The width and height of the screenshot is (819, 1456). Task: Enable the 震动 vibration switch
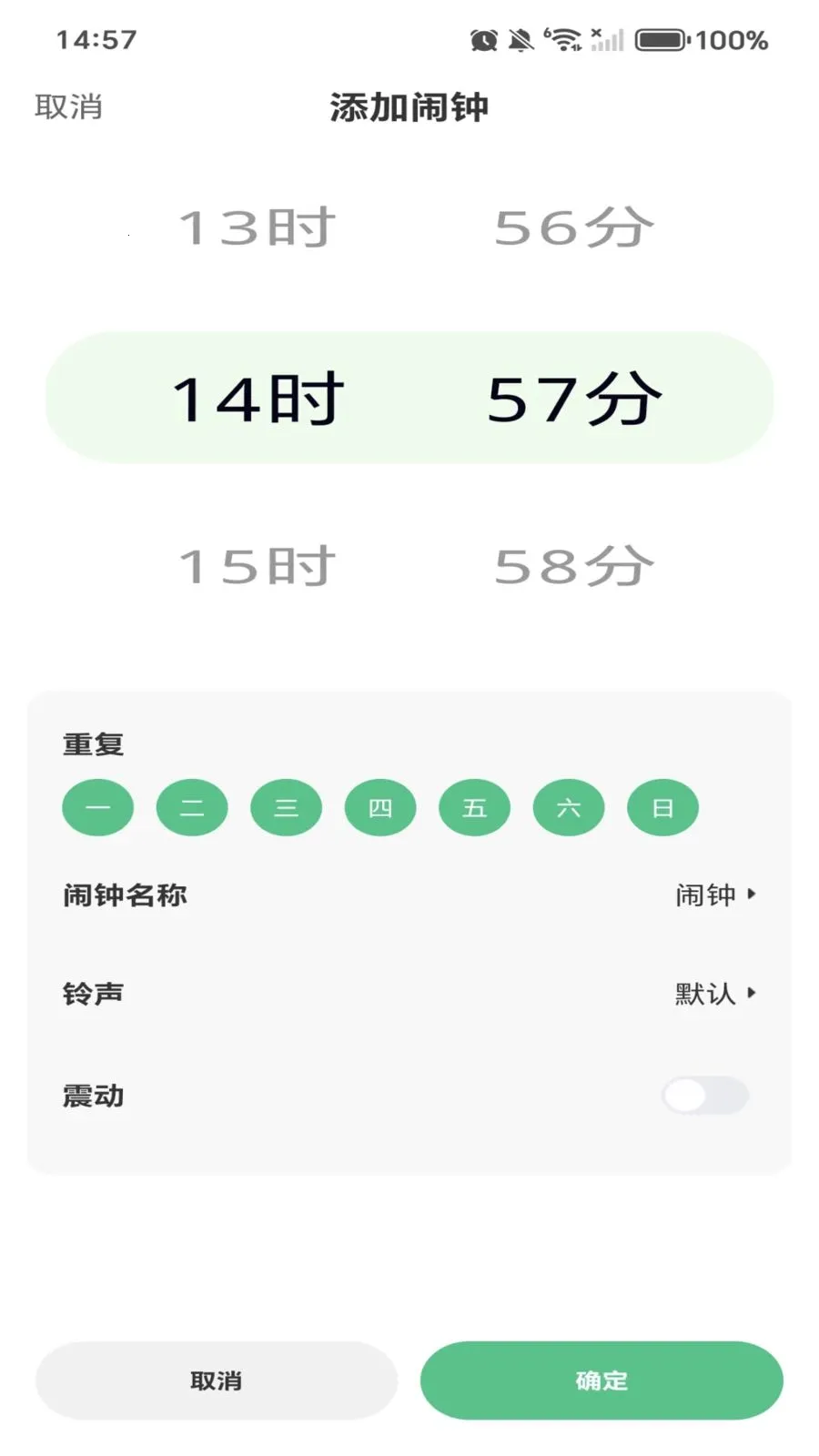pos(705,1096)
